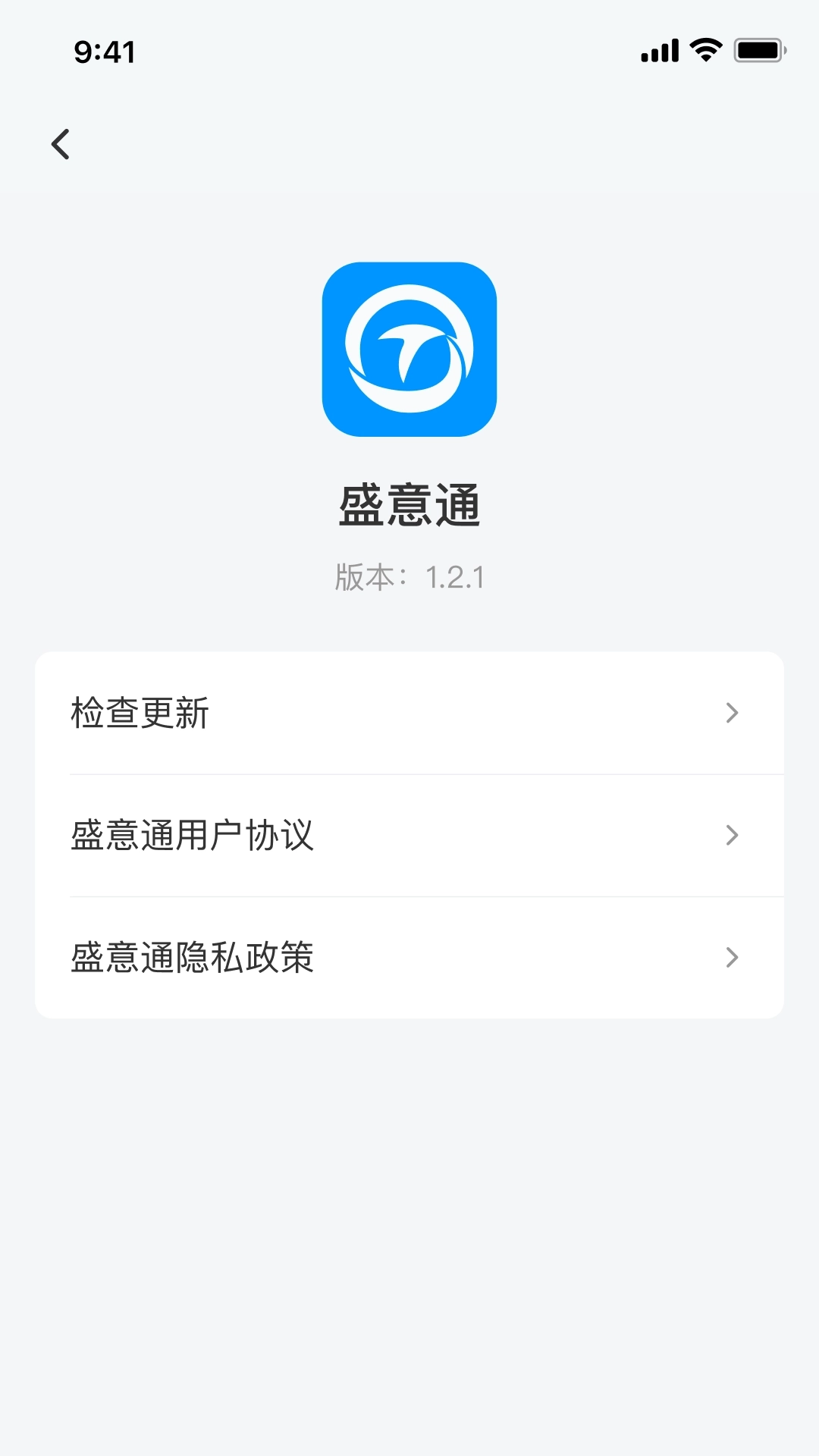
Task: Click the back arrow at top left
Action: [61, 144]
